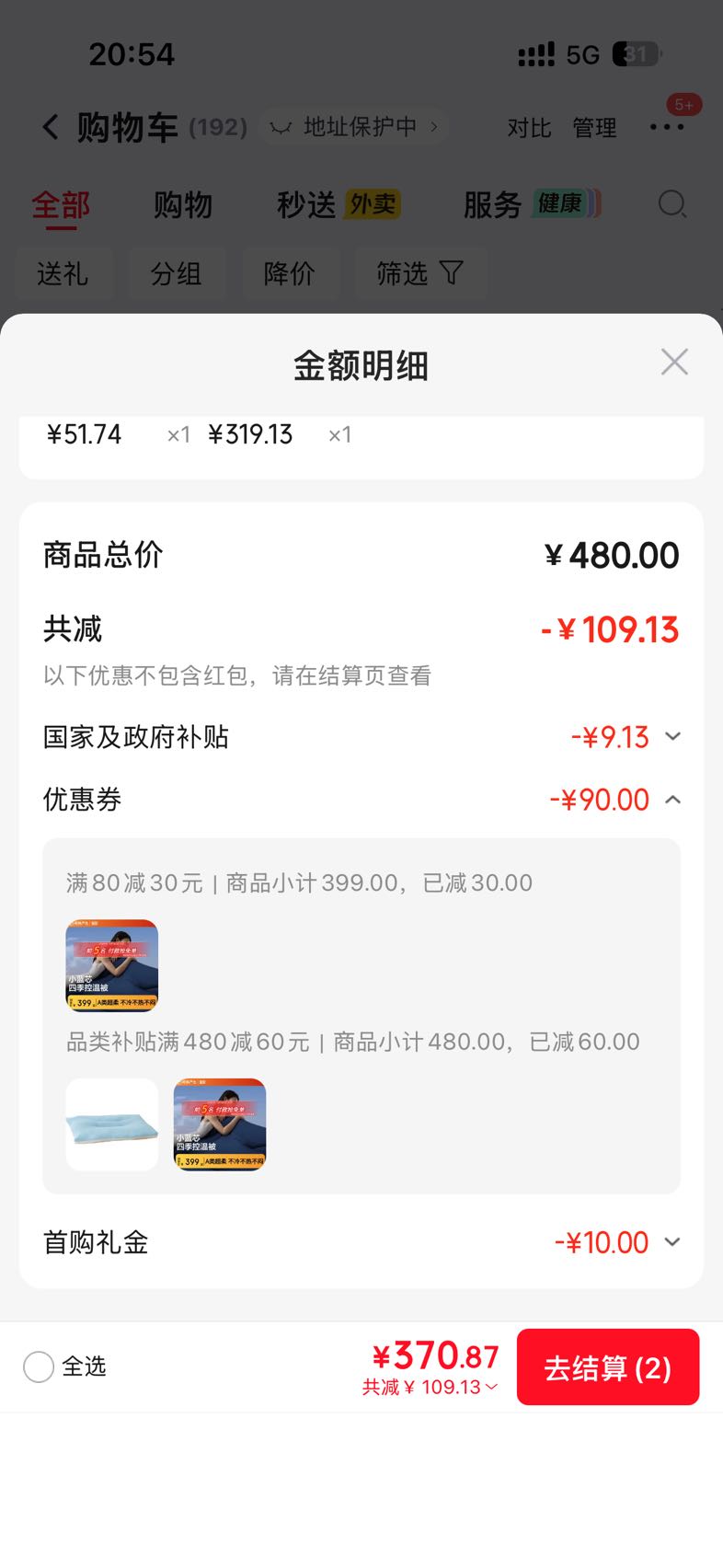Toggle the 全选 select-all circle
The width and height of the screenshot is (723, 1568).
tap(39, 1366)
